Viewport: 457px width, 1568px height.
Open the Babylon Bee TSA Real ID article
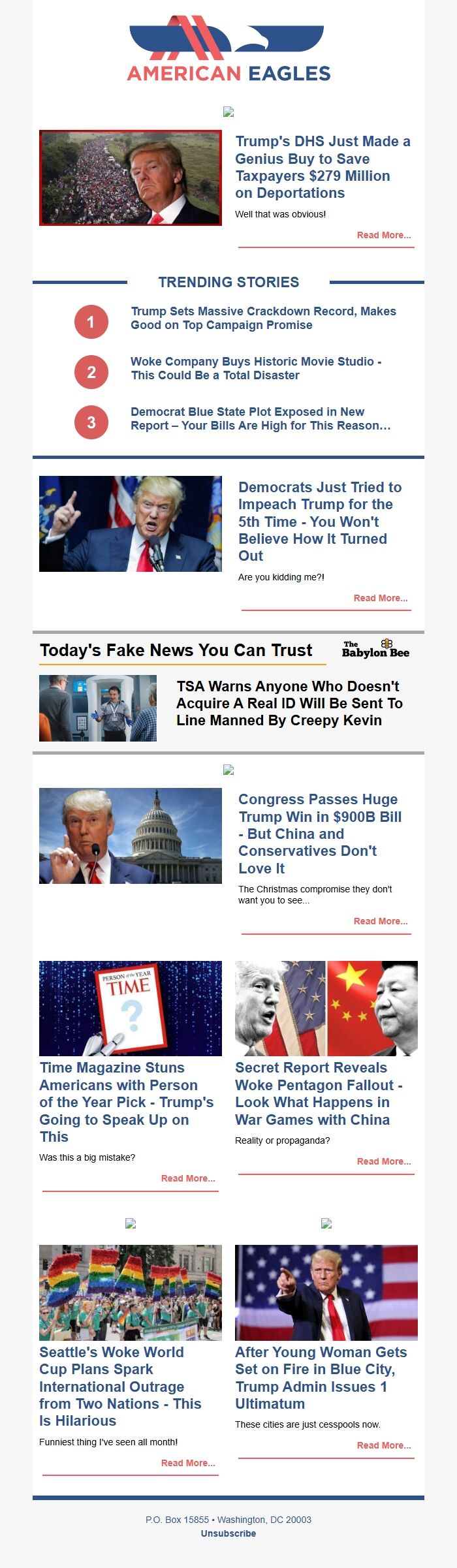click(x=289, y=703)
